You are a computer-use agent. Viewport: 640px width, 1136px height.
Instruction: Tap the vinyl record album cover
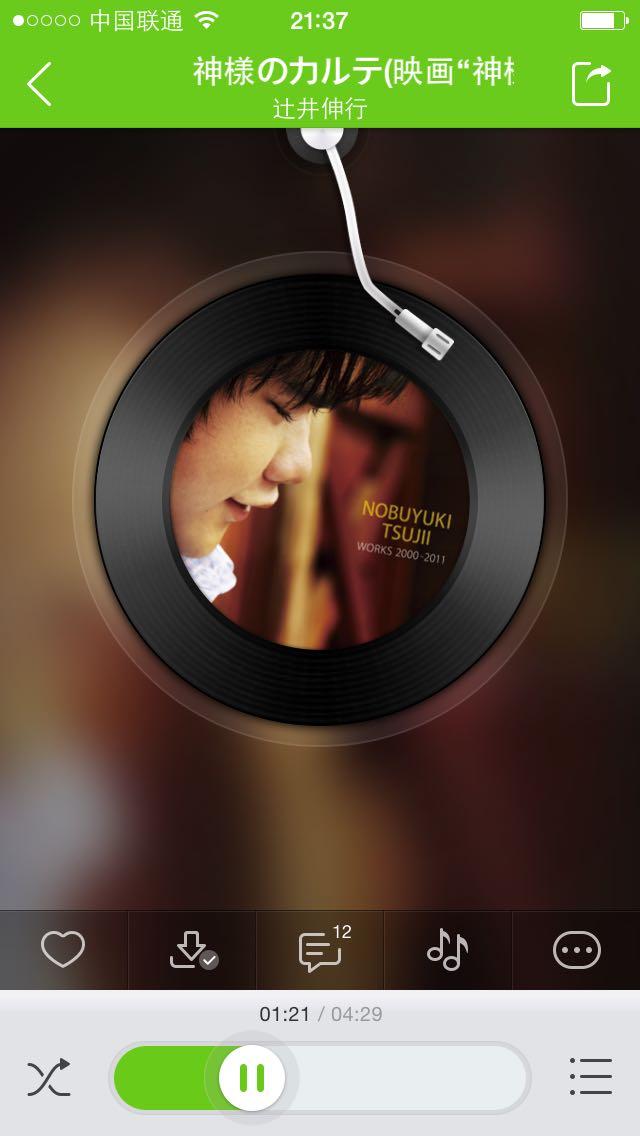320,499
